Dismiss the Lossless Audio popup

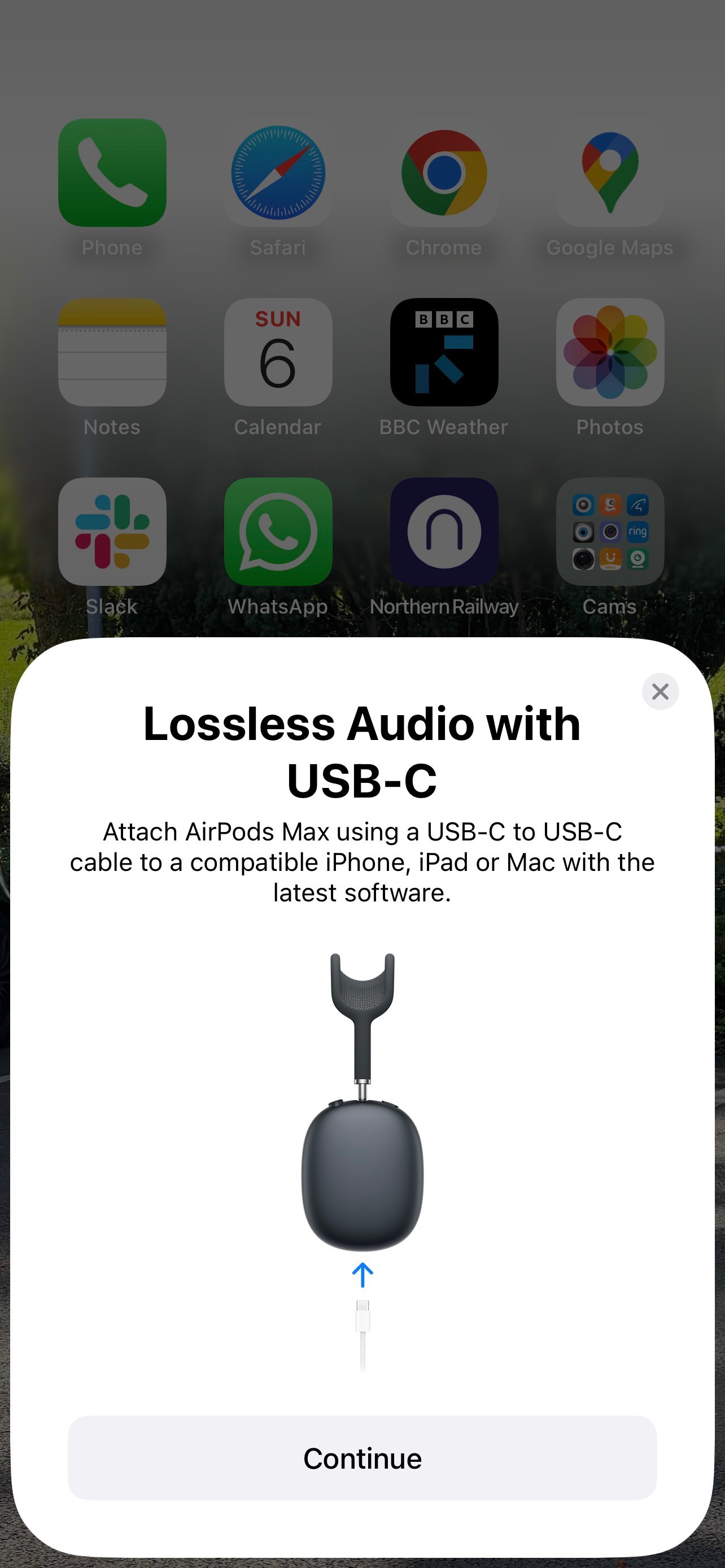tap(660, 691)
